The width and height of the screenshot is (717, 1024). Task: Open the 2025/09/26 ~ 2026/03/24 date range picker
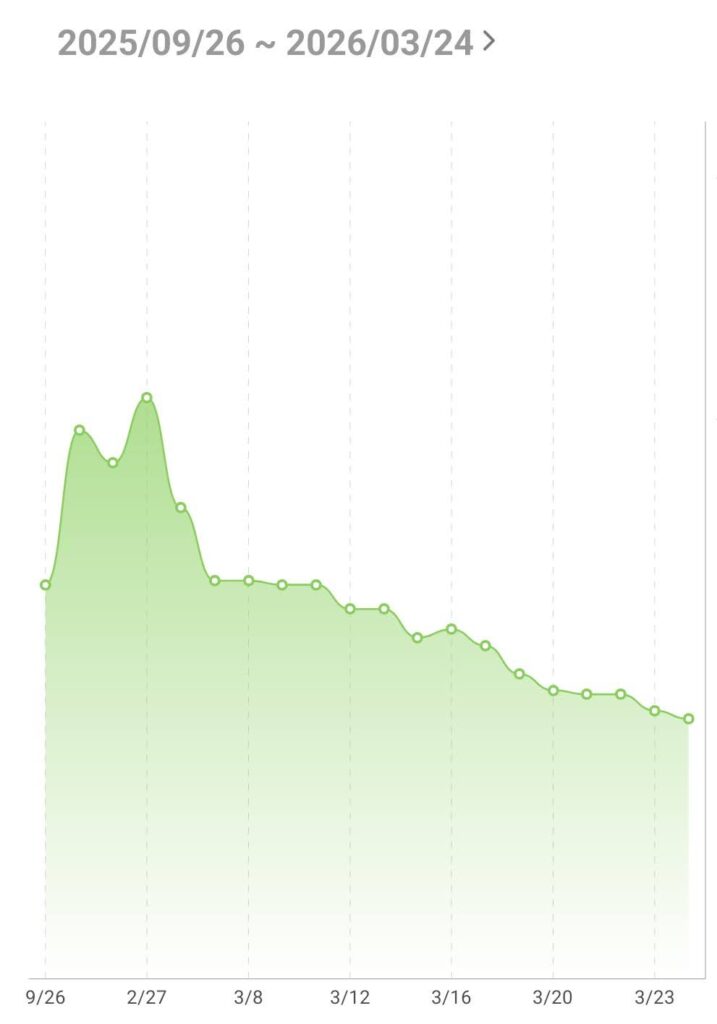(x=275, y=43)
